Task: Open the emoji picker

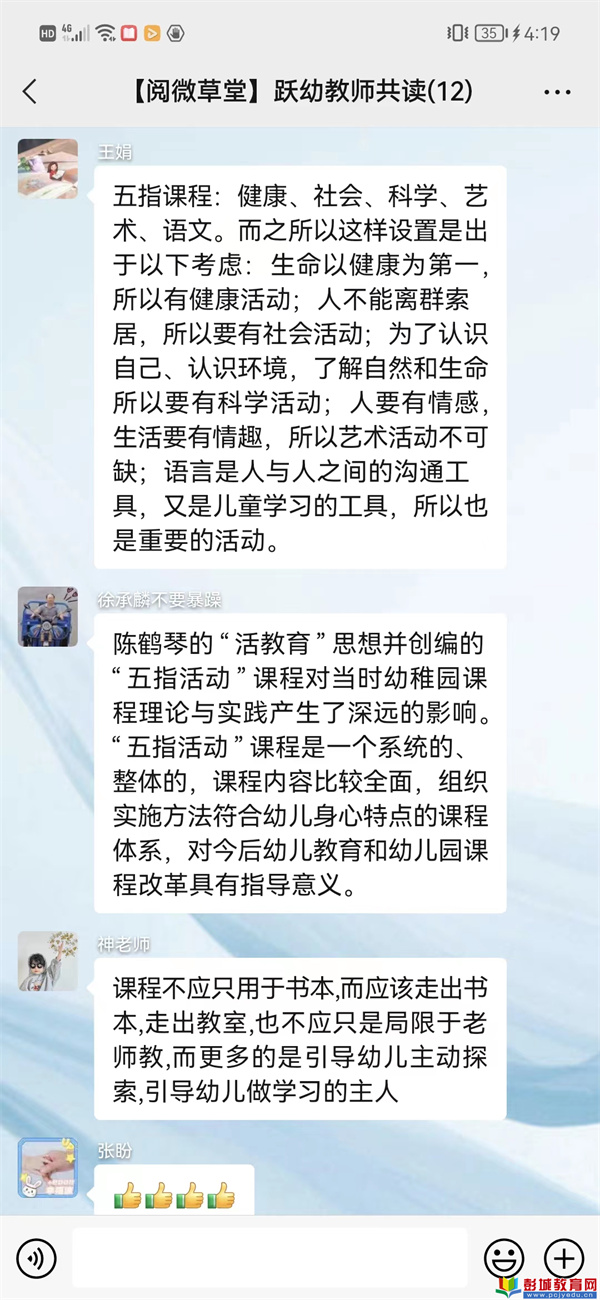Action: coord(504,1257)
